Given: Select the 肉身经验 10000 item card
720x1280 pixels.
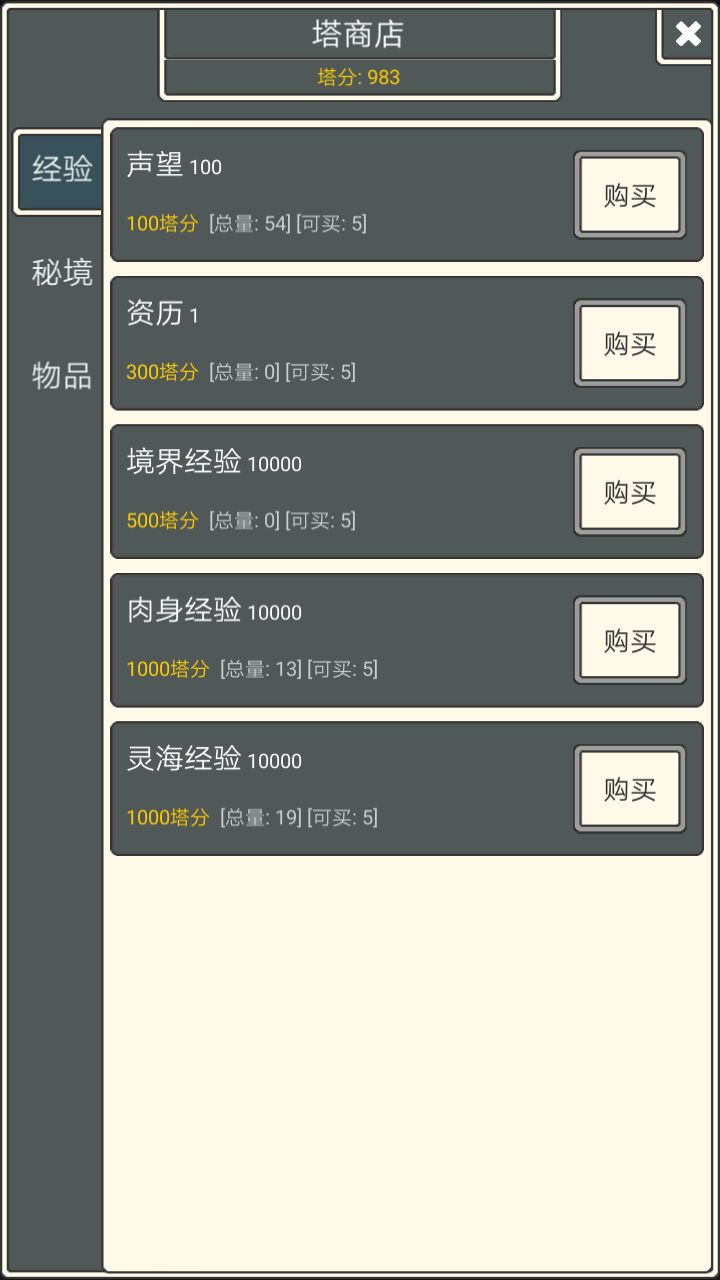Looking at the screenshot, I should click(350, 640).
